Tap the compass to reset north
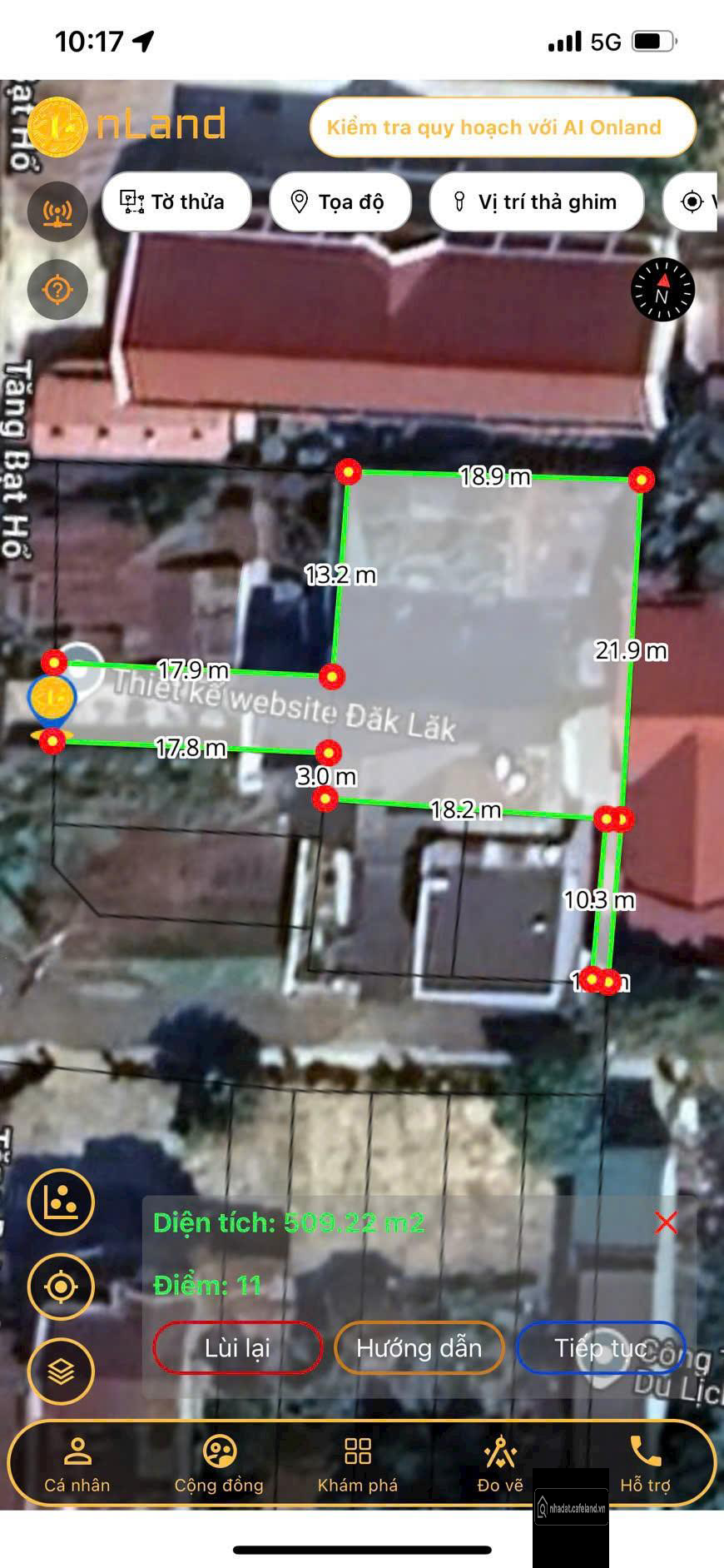 click(662, 289)
